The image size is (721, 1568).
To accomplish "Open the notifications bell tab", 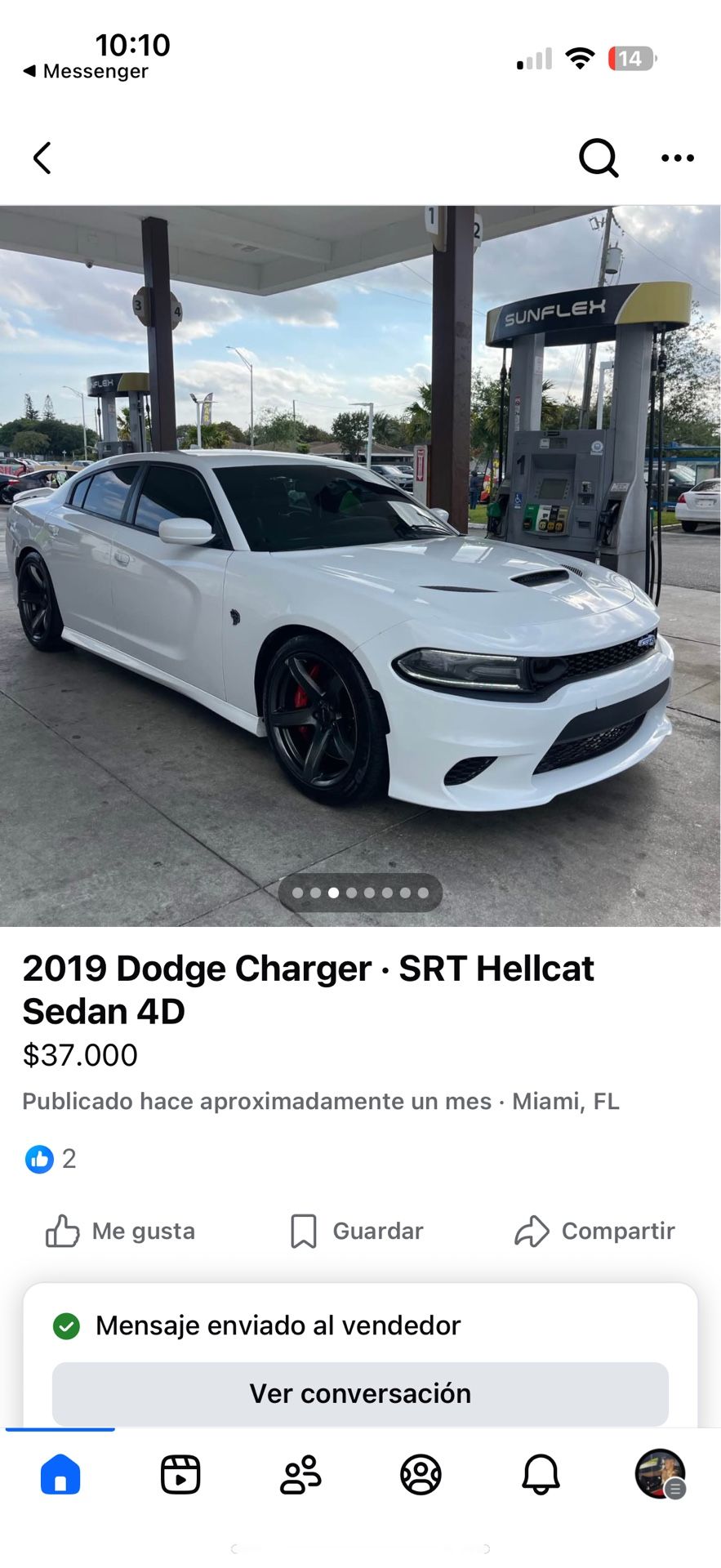I will (x=541, y=1475).
